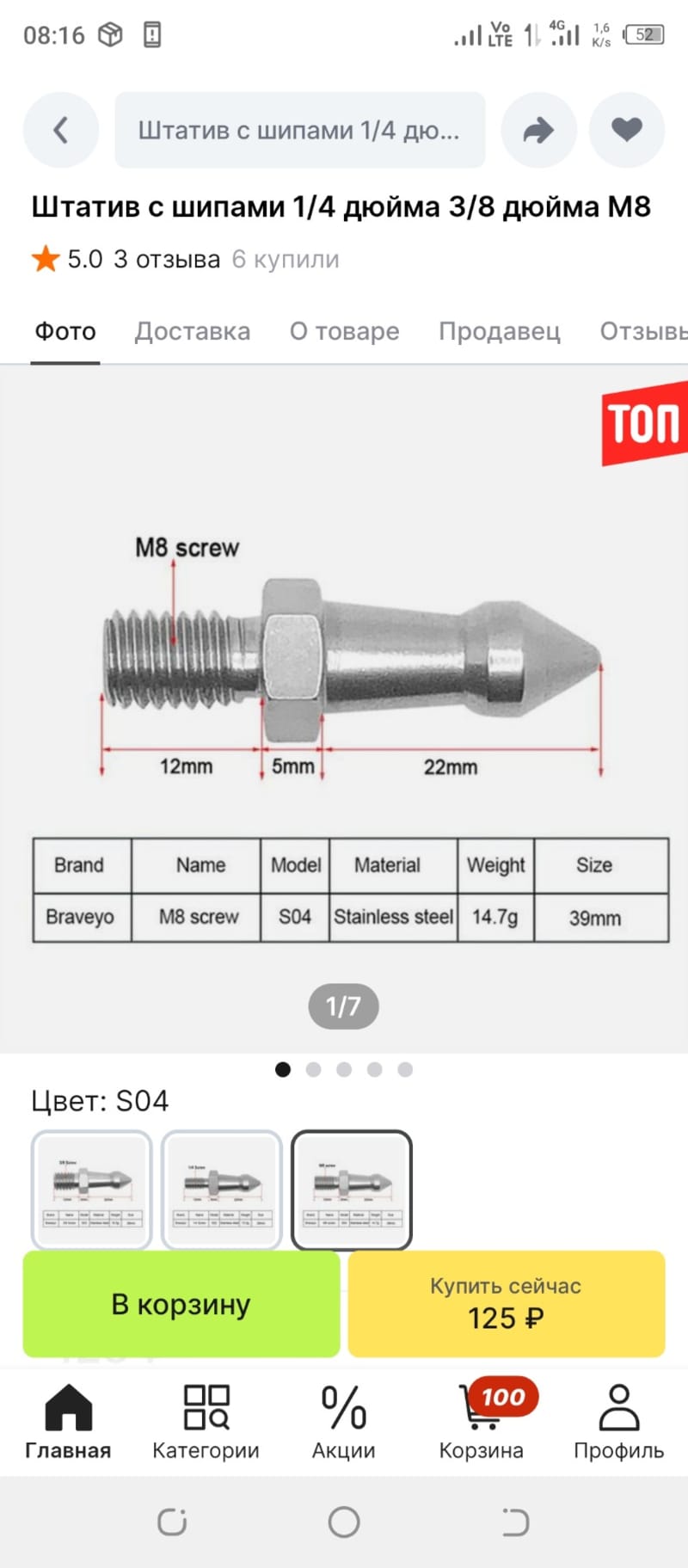Tap Купить сейчас for 125 ₽
This screenshot has width=688, height=1568.
(507, 1304)
